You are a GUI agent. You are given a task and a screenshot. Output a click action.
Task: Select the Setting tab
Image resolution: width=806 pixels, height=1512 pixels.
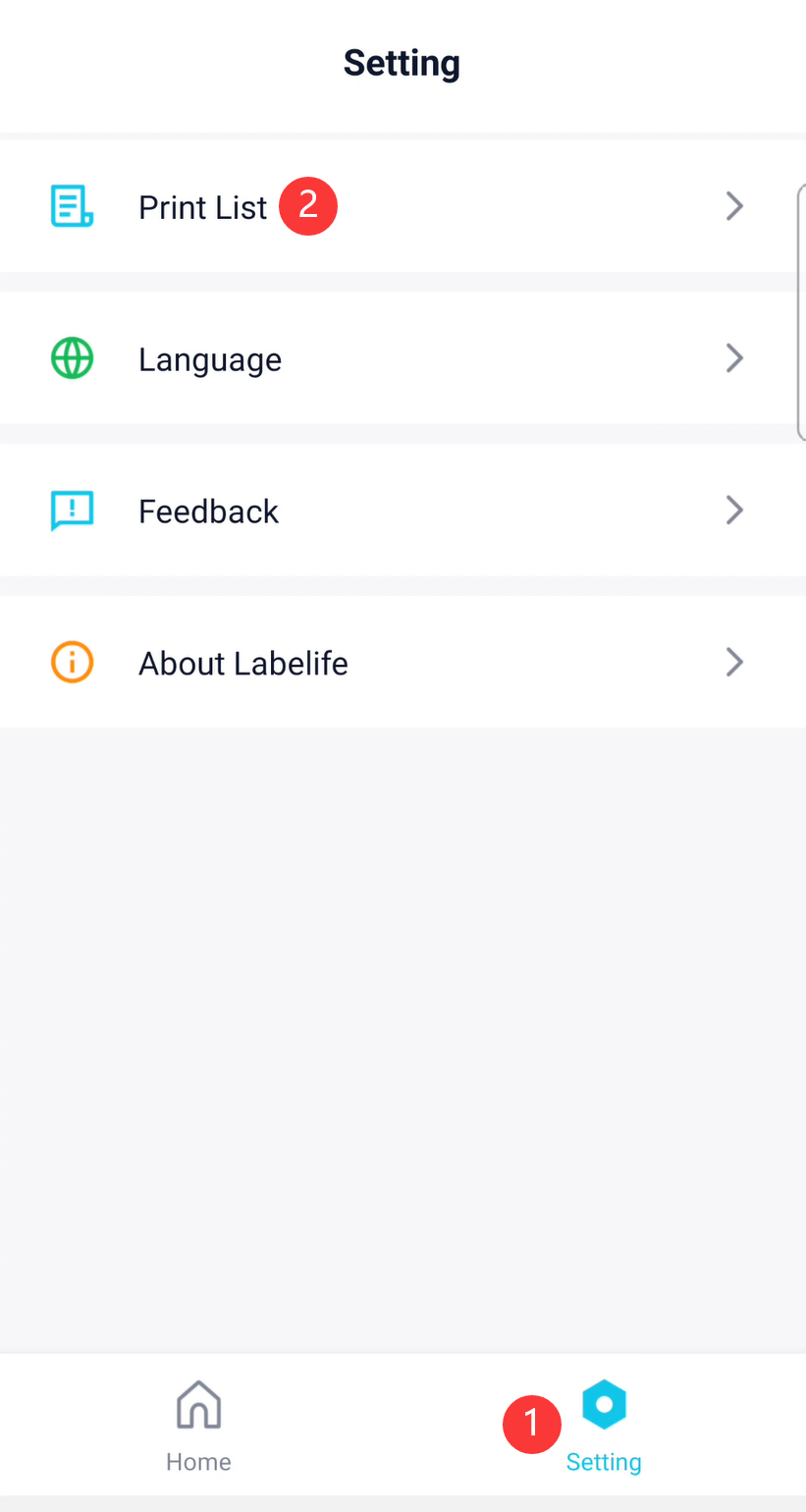tap(604, 1426)
